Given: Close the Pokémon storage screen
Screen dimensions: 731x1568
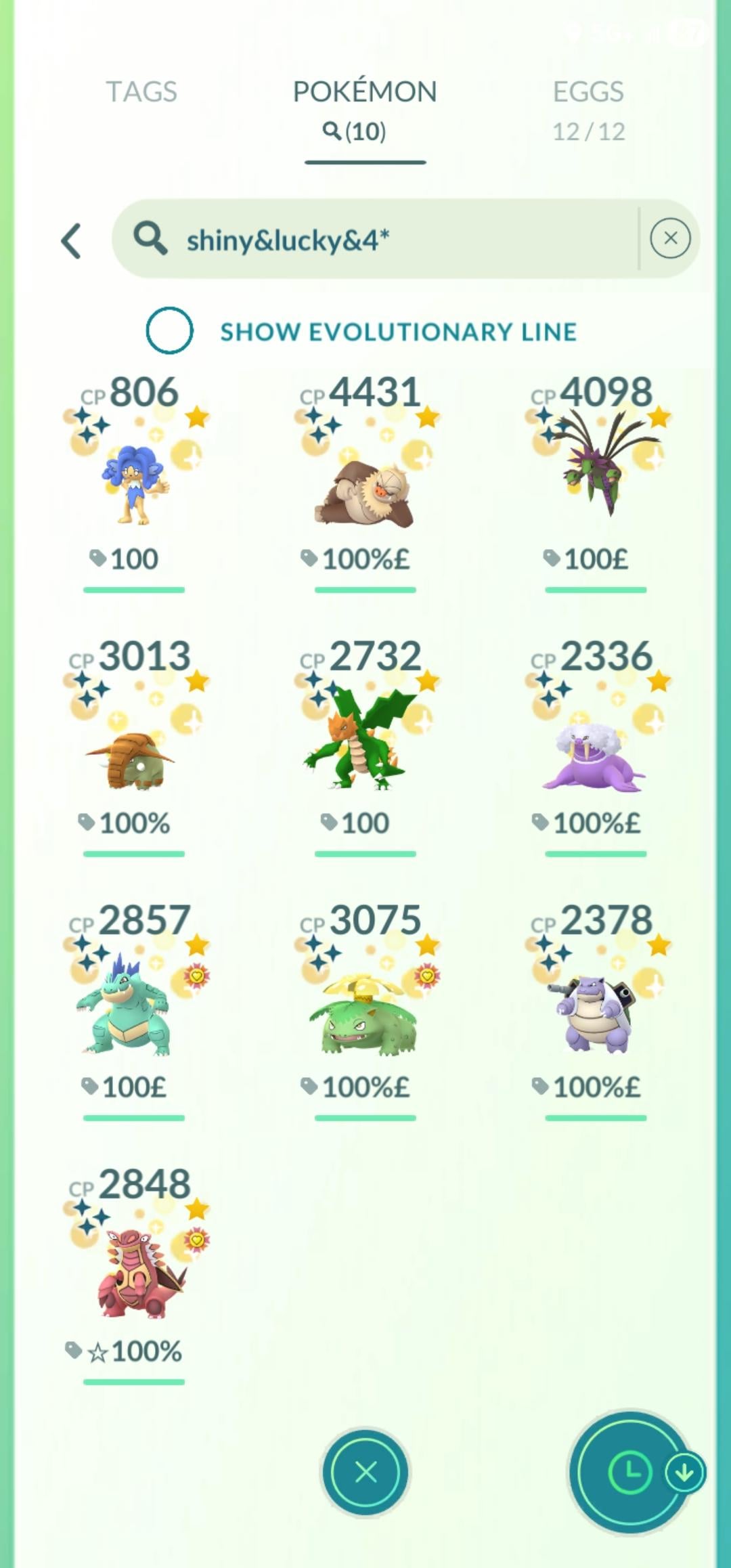Looking at the screenshot, I should pos(365,1473).
